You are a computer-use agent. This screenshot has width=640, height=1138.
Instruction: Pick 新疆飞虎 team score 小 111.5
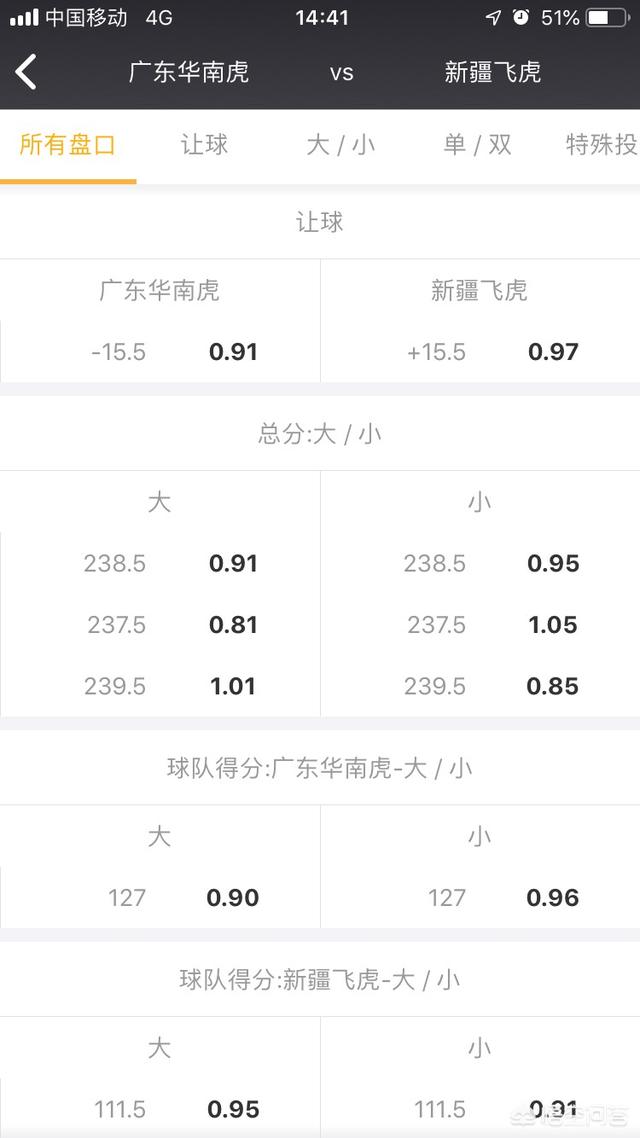click(480, 1109)
